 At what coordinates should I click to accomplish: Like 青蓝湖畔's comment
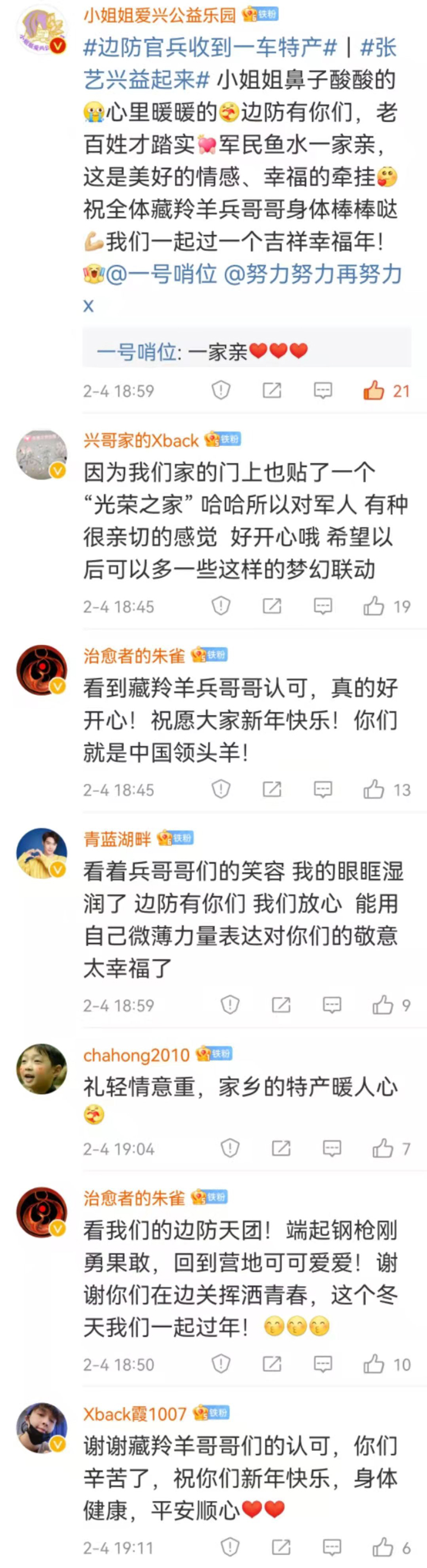[383, 1005]
